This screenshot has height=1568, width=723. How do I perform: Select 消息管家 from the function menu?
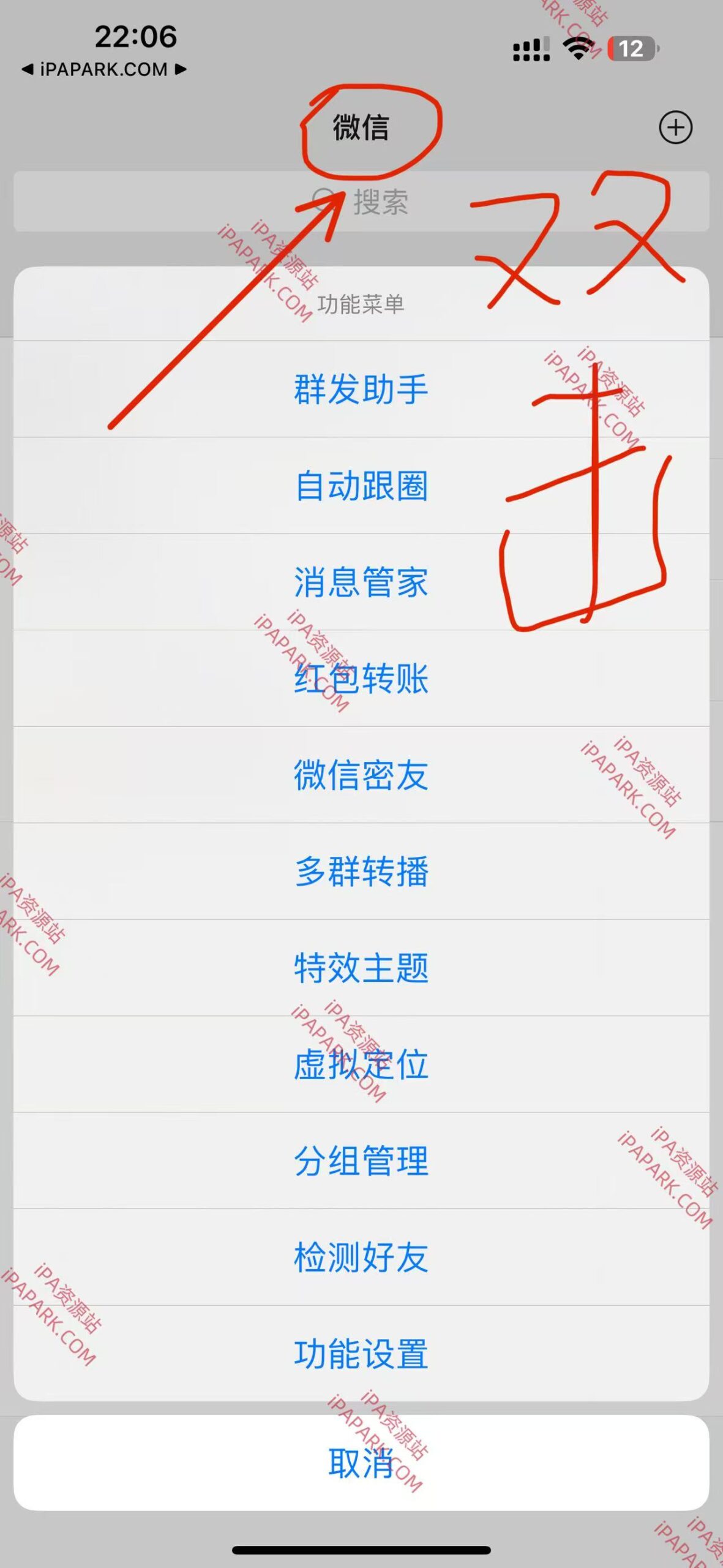pyautogui.click(x=361, y=582)
